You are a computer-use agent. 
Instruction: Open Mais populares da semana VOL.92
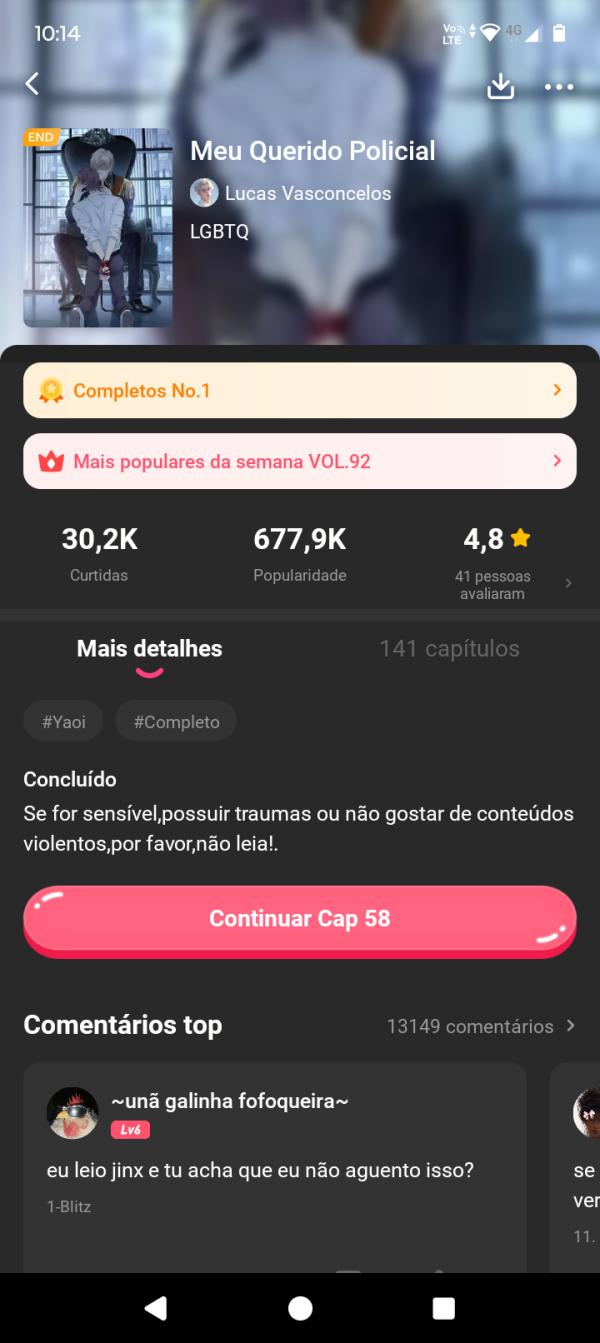click(x=300, y=461)
